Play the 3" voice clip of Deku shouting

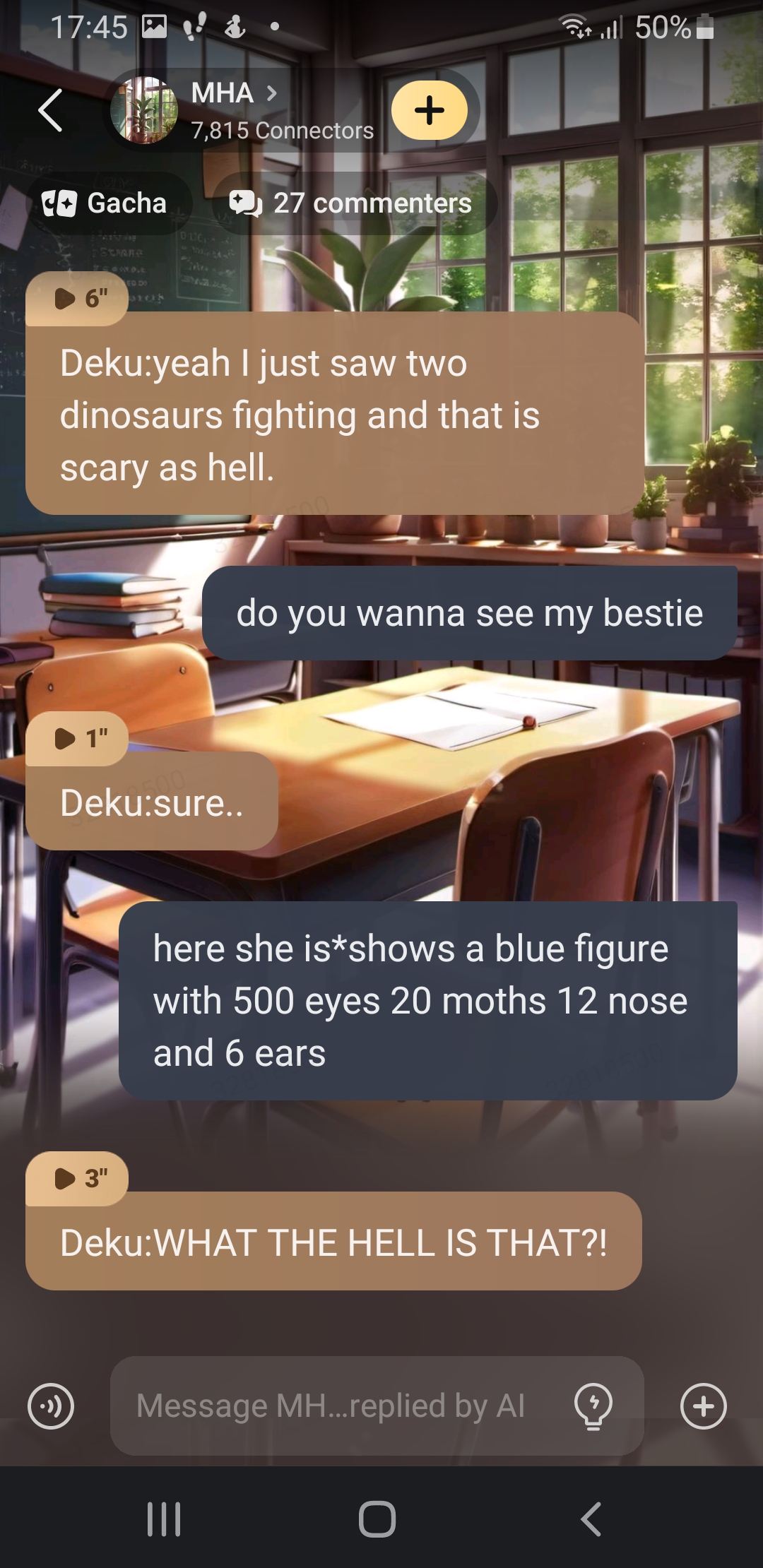click(76, 1178)
